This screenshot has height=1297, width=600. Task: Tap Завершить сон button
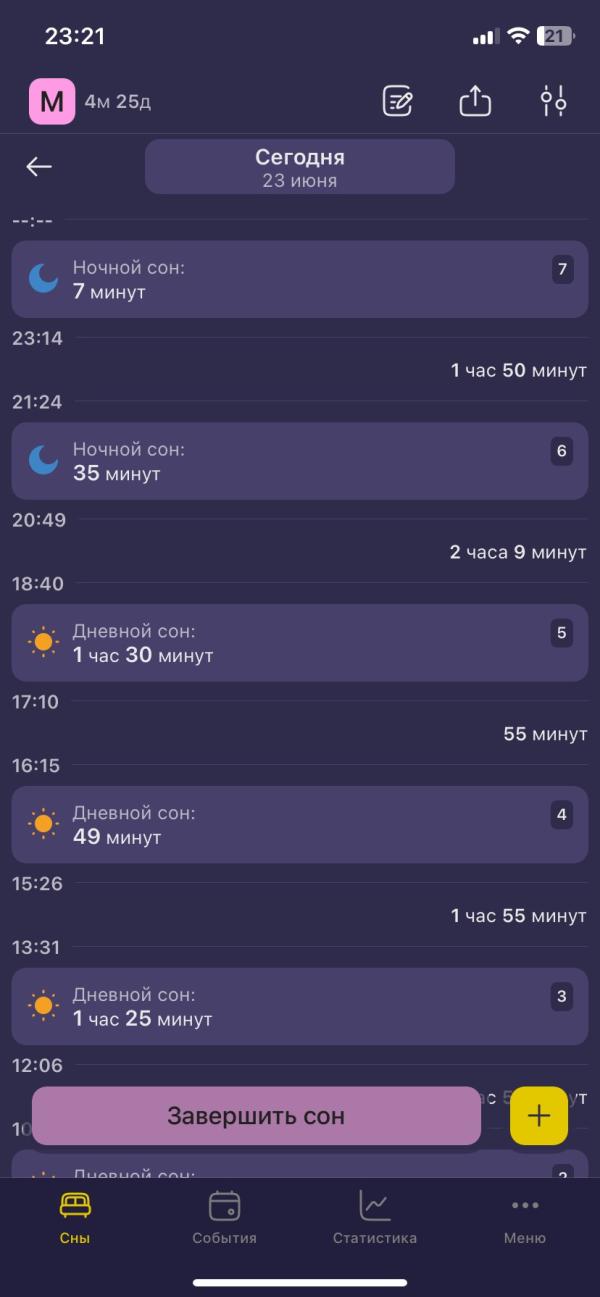click(x=256, y=1116)
